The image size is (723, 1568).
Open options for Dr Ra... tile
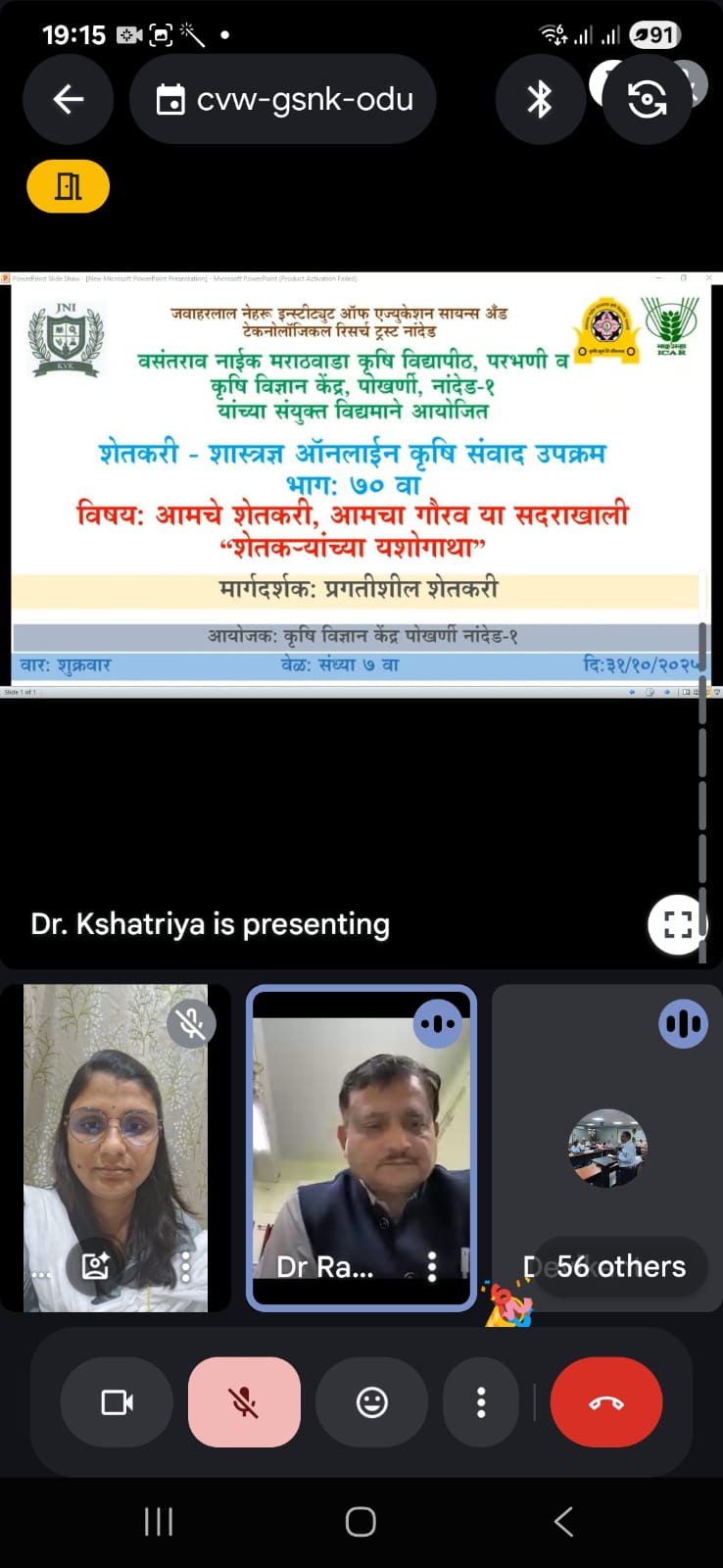[x=432, y=1266]
